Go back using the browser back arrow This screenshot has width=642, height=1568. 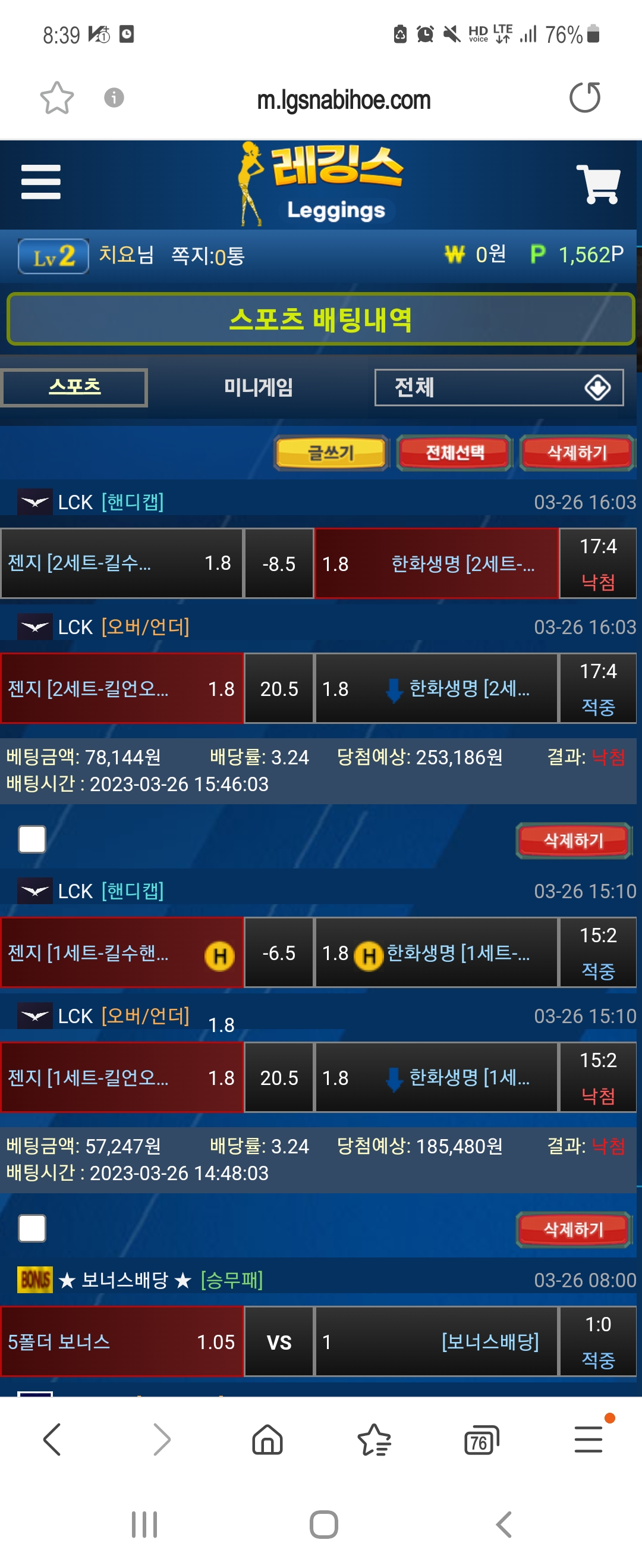click(52, 1440)
